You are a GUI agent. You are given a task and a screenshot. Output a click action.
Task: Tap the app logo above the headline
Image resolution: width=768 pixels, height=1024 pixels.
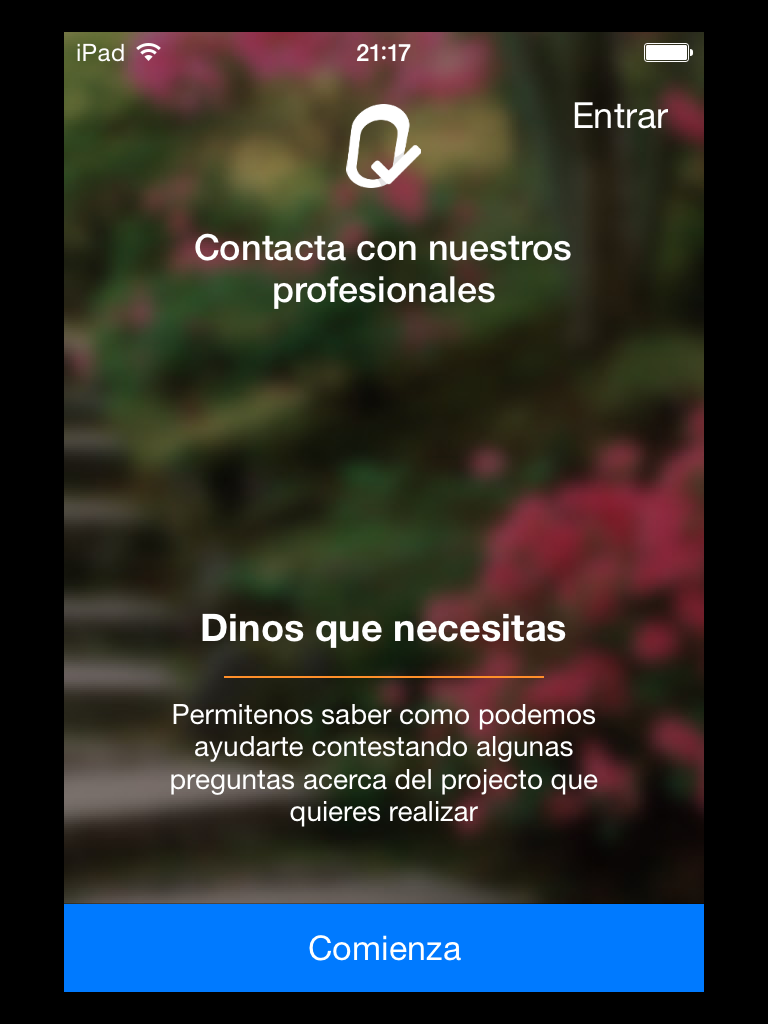pos(385,145)
